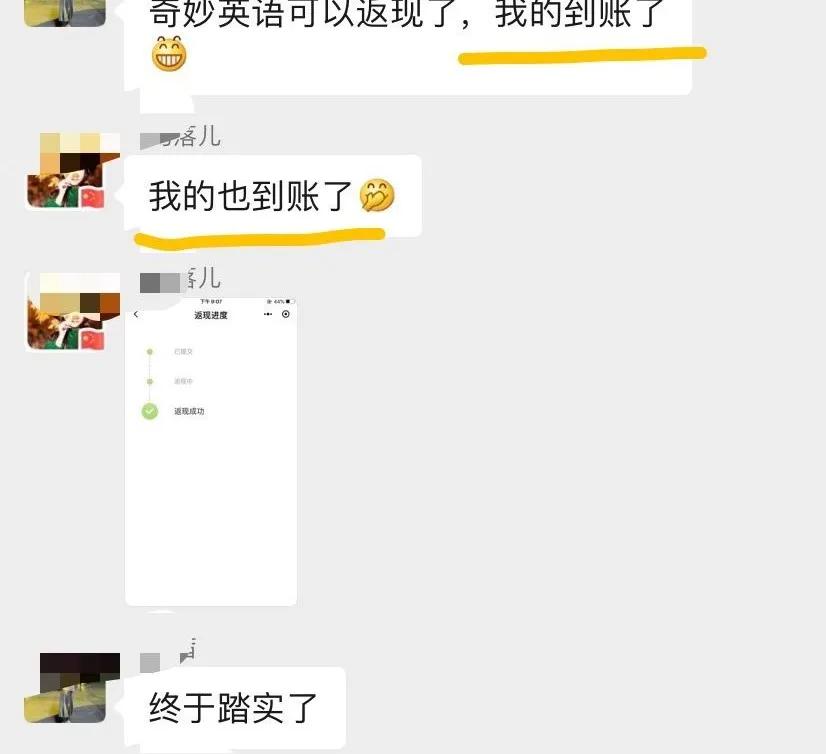The image size is (826, 754).
Task: Open the 返现进度 screenshot image message
Action: 211,450
